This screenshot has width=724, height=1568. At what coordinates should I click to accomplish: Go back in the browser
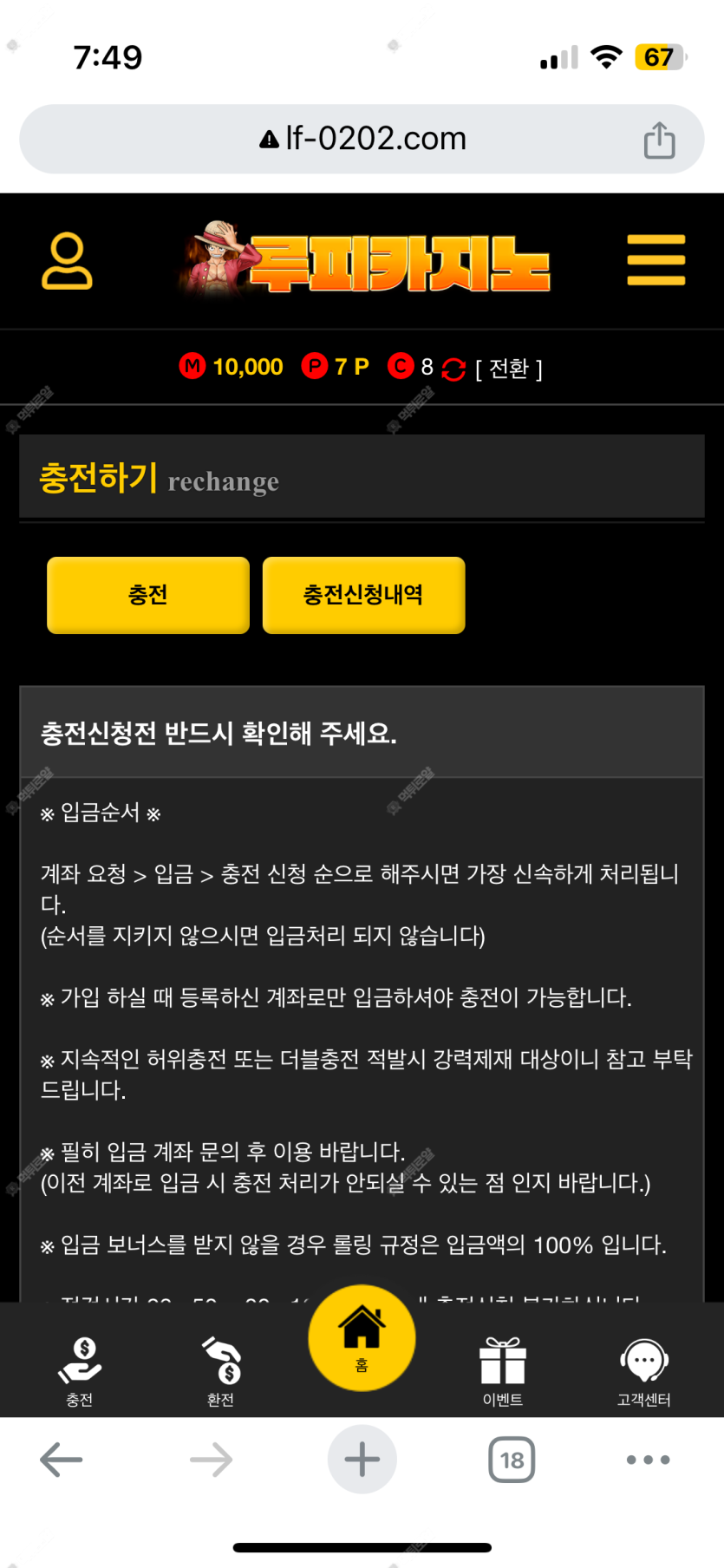click(62, 1460)
